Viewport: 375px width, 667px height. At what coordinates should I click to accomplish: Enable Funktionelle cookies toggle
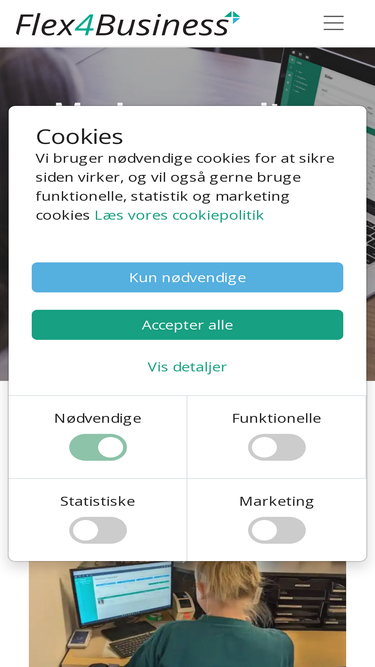pyautogui.click(x=277, y=448)
